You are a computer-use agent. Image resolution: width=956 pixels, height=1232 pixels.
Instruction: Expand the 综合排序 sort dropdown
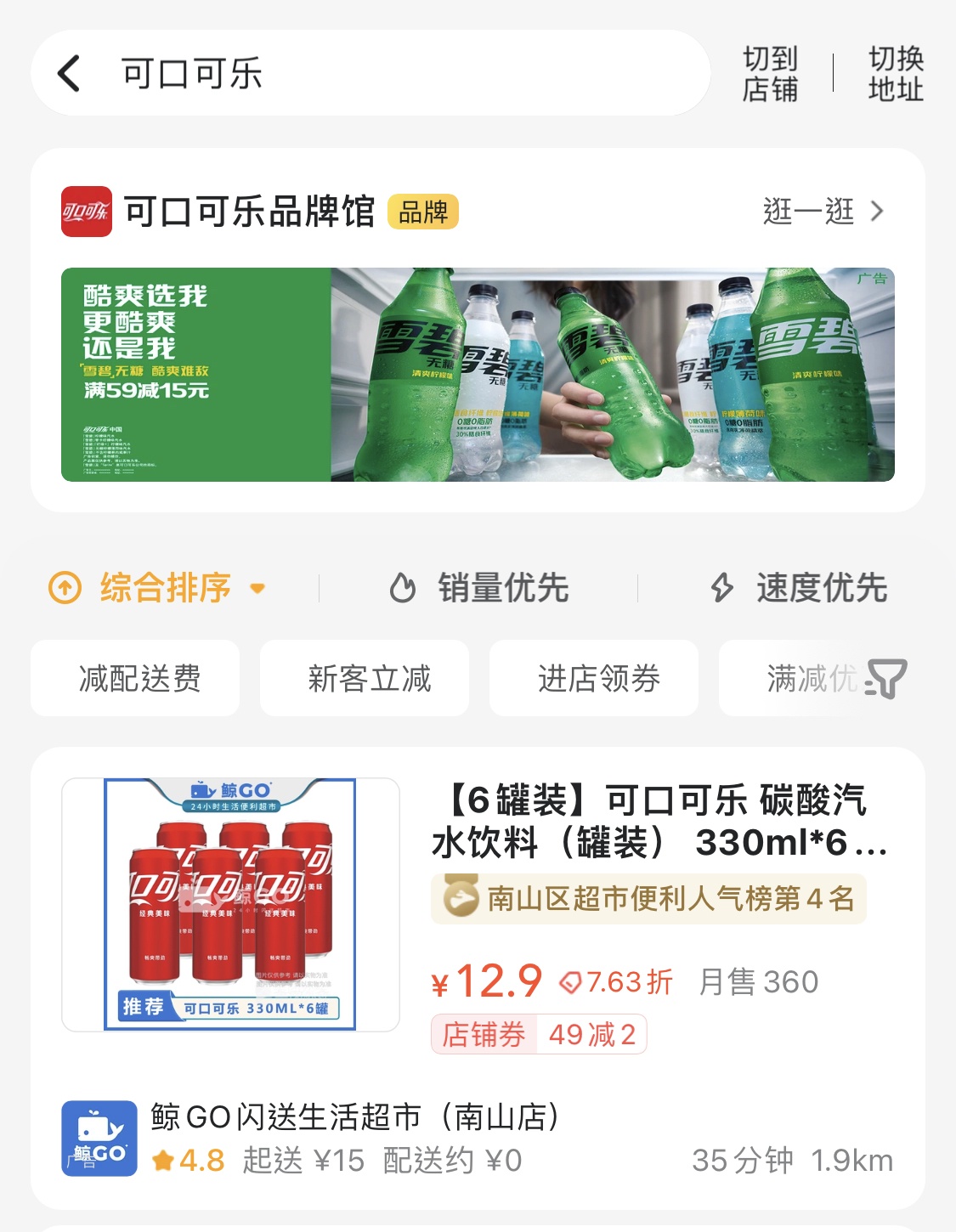click(x=160, y=588)
